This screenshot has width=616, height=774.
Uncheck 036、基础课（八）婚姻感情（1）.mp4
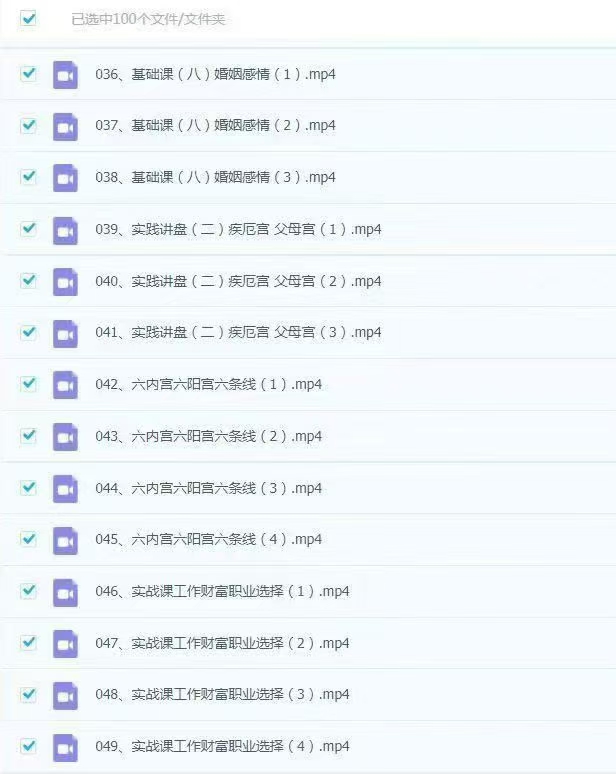pos(28,74)
